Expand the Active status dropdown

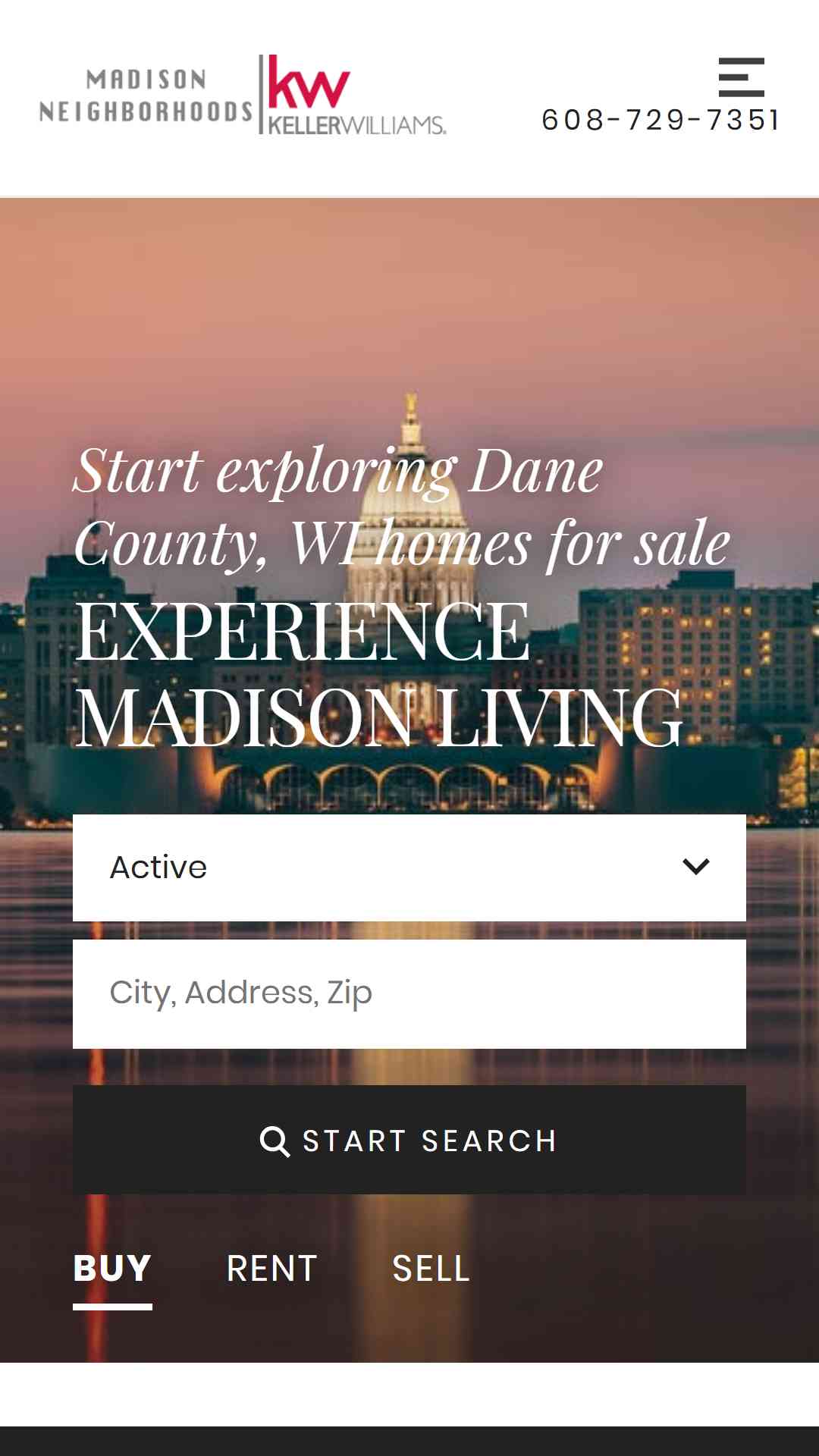click(409, 868)
